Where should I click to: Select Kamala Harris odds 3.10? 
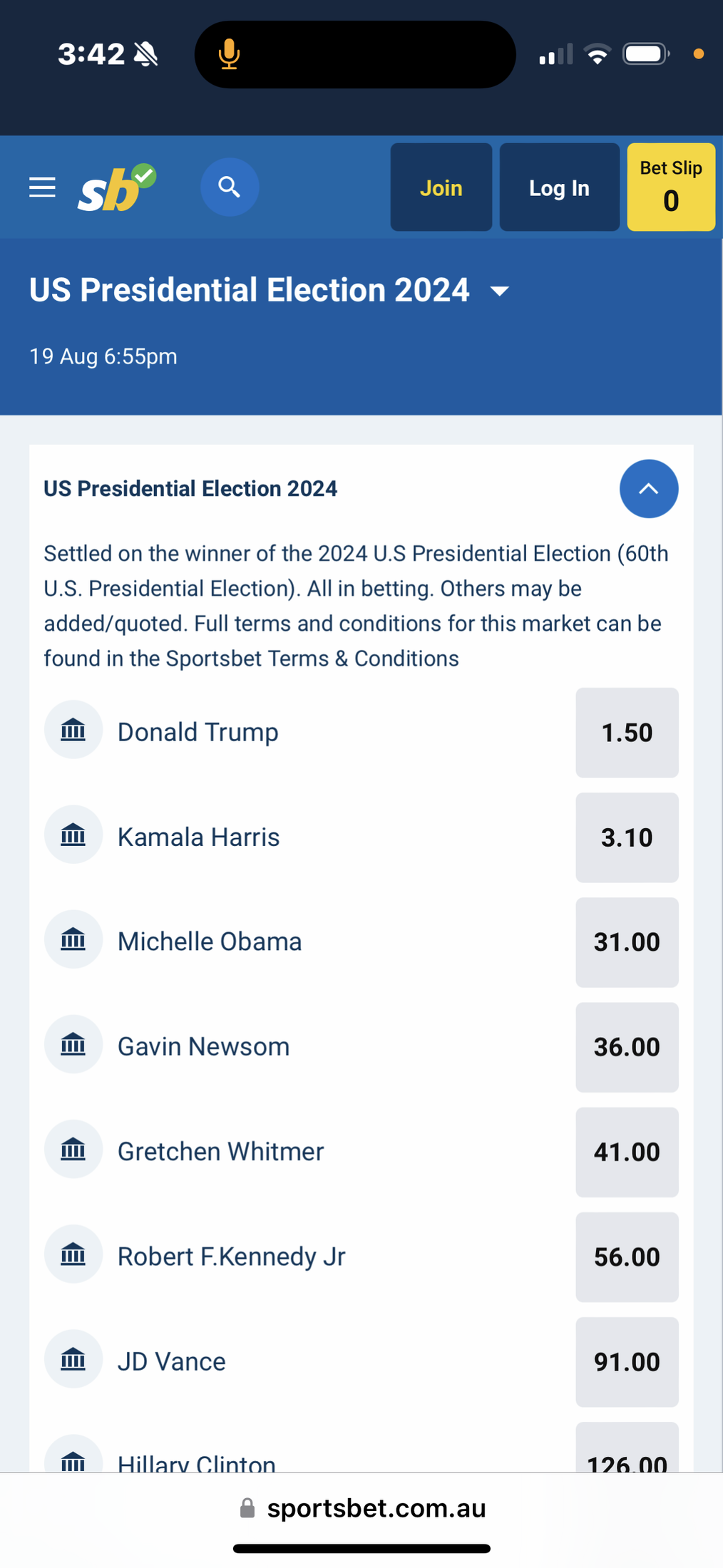pos(627,837)
